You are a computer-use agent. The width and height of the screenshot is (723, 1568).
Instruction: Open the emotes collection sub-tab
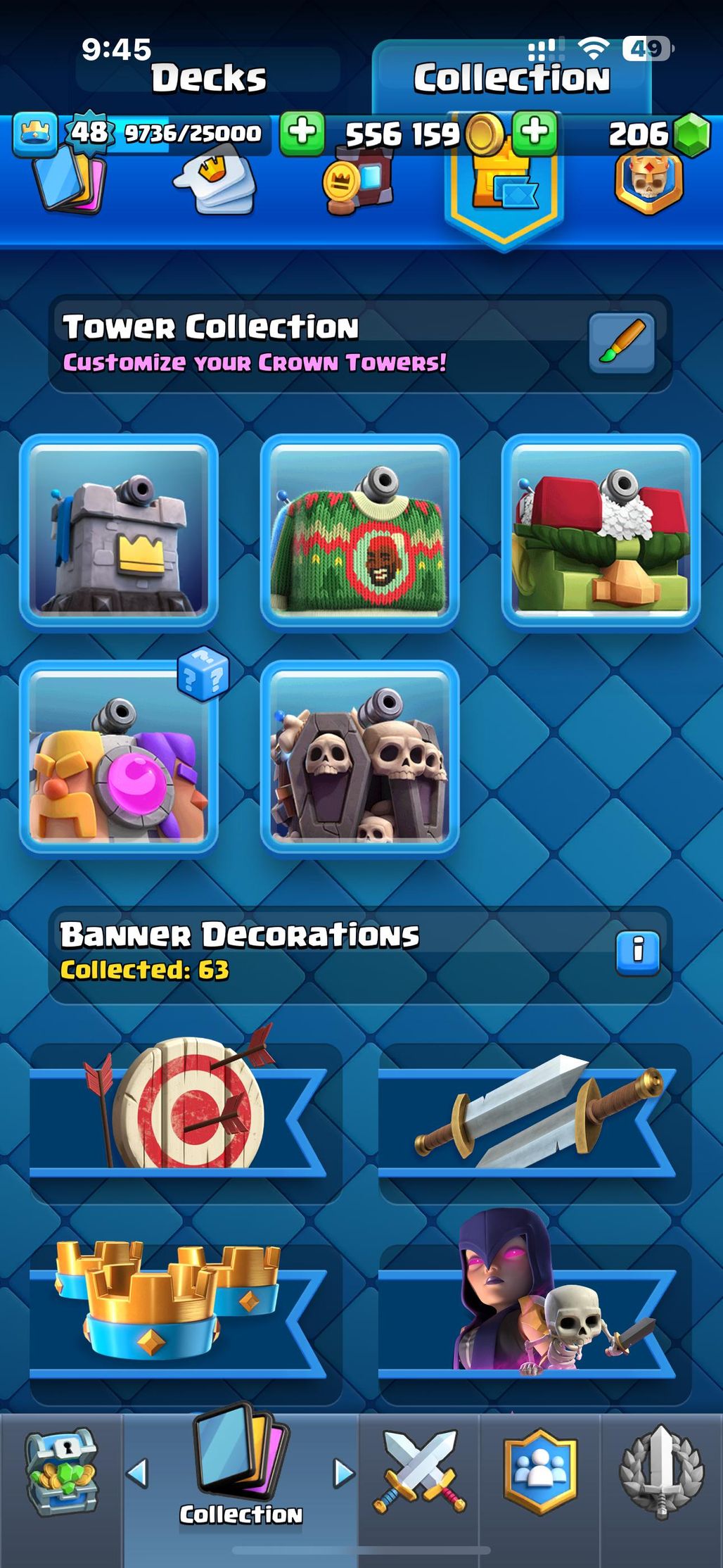(x=215, y=184)
